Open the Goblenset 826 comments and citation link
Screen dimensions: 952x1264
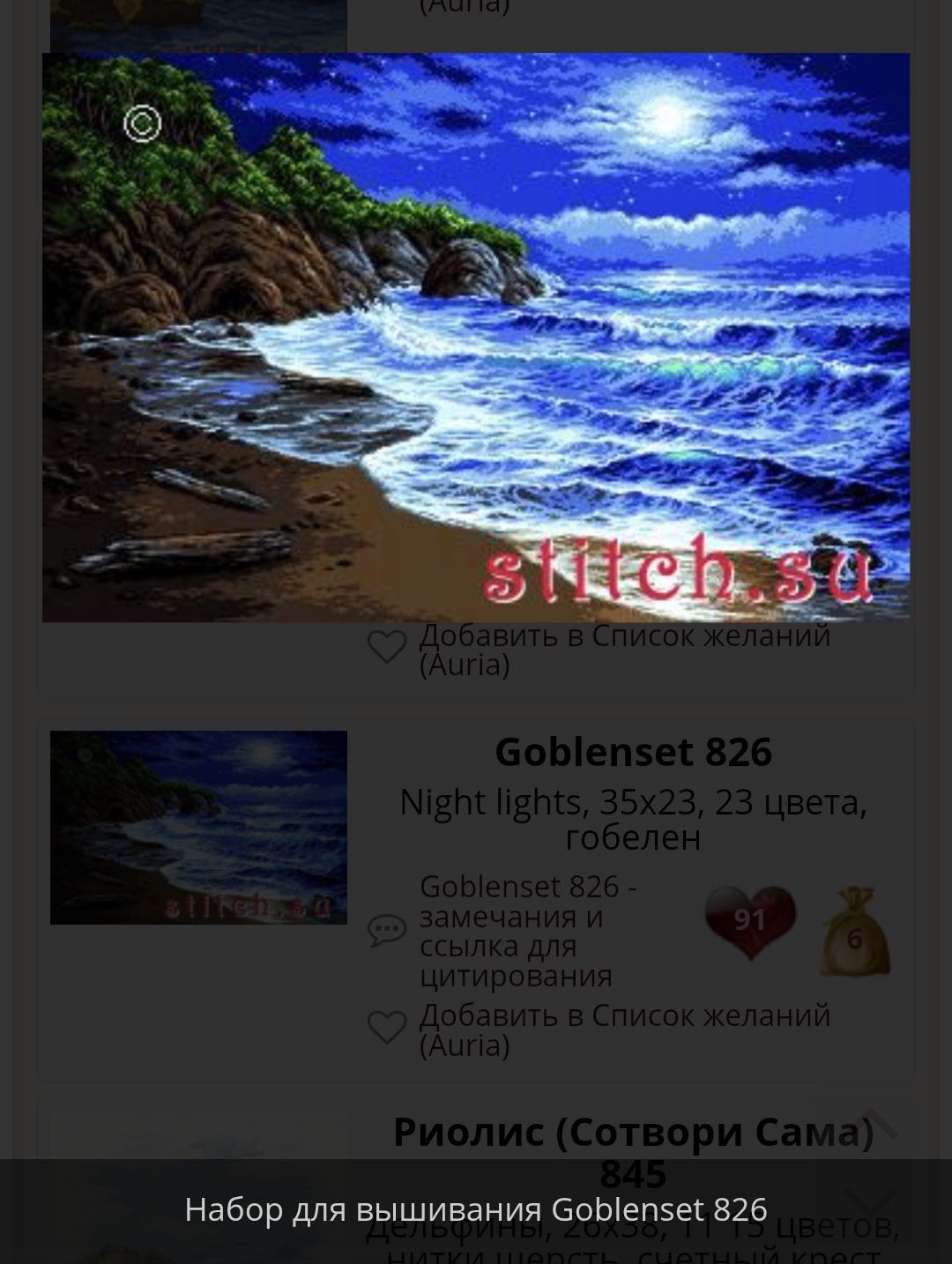tap(527, 930)
